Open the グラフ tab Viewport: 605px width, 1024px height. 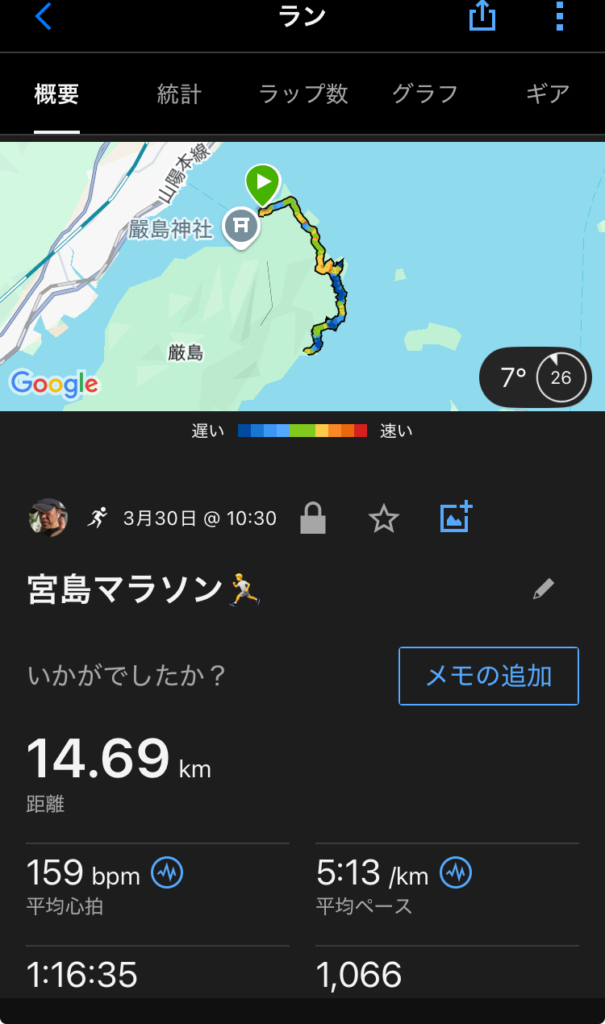click(x=425, y=95)
